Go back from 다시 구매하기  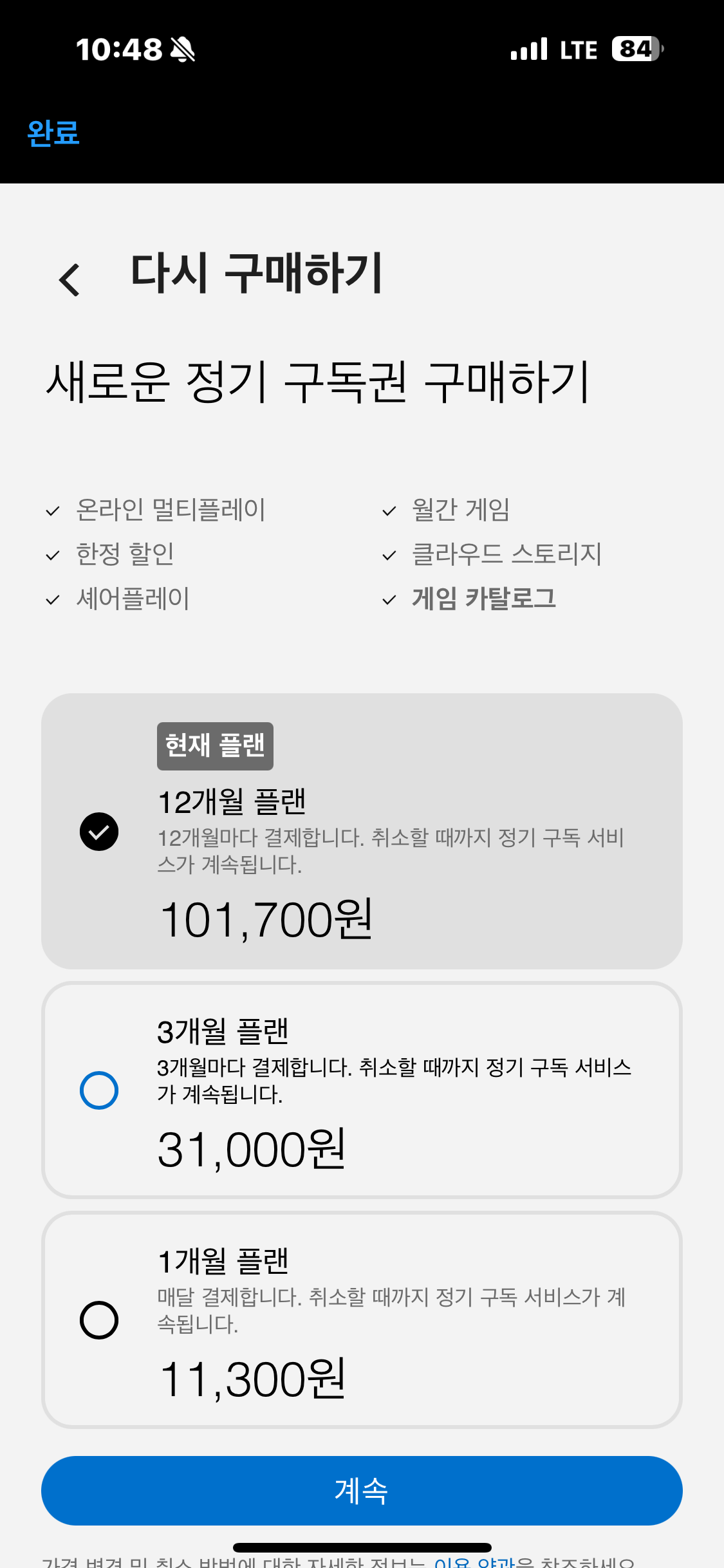tap(70, 280)
